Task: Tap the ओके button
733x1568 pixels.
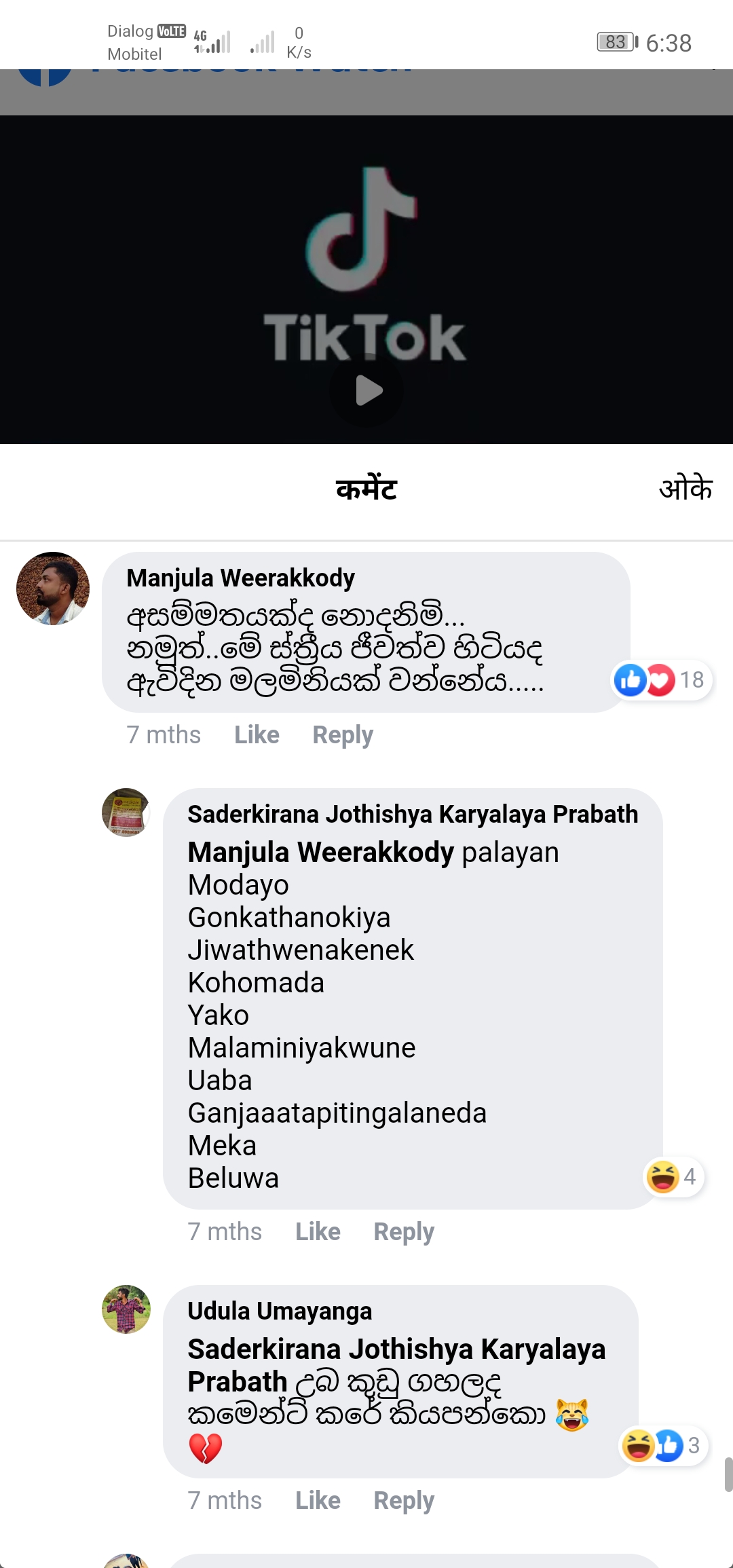Action: click(x=685, y=488)
